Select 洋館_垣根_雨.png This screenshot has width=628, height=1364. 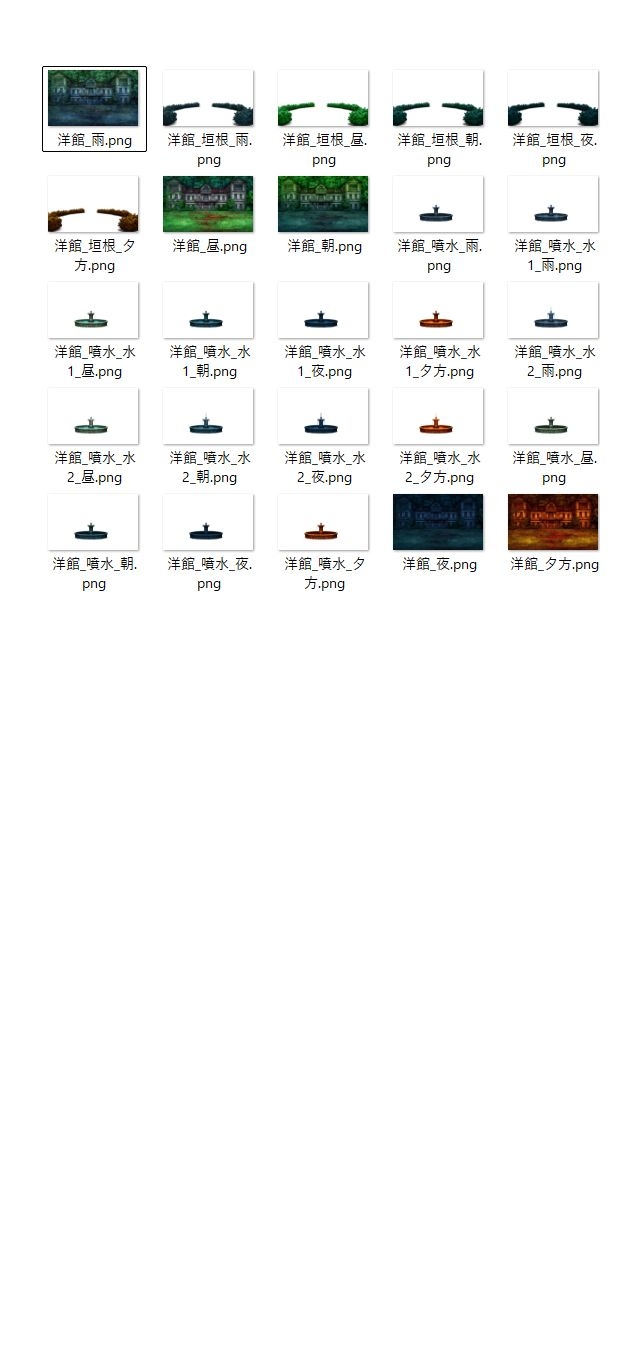pyautogui.click(x=208, y=118)
